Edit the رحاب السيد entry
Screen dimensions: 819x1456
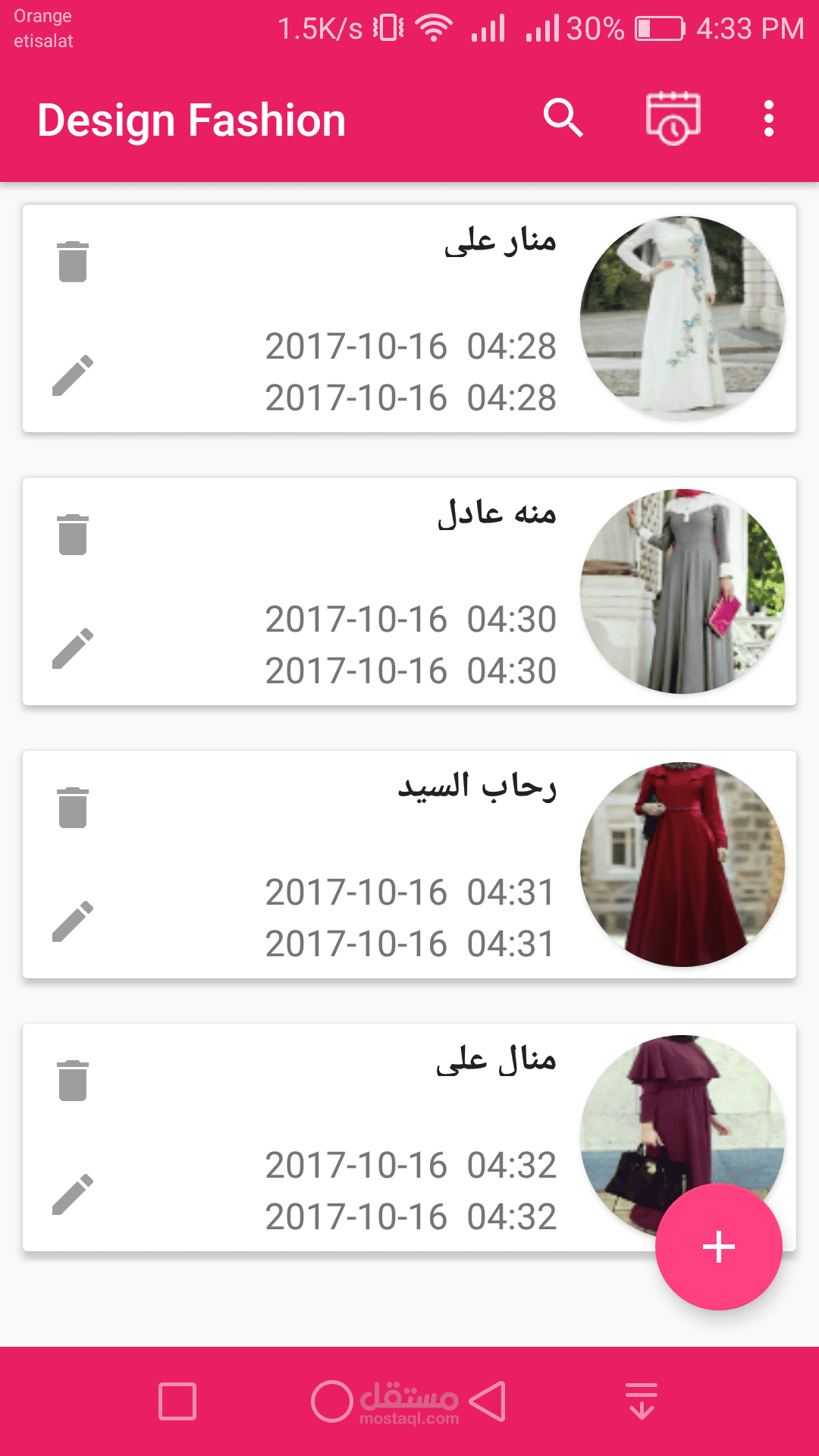coord(73,921)
